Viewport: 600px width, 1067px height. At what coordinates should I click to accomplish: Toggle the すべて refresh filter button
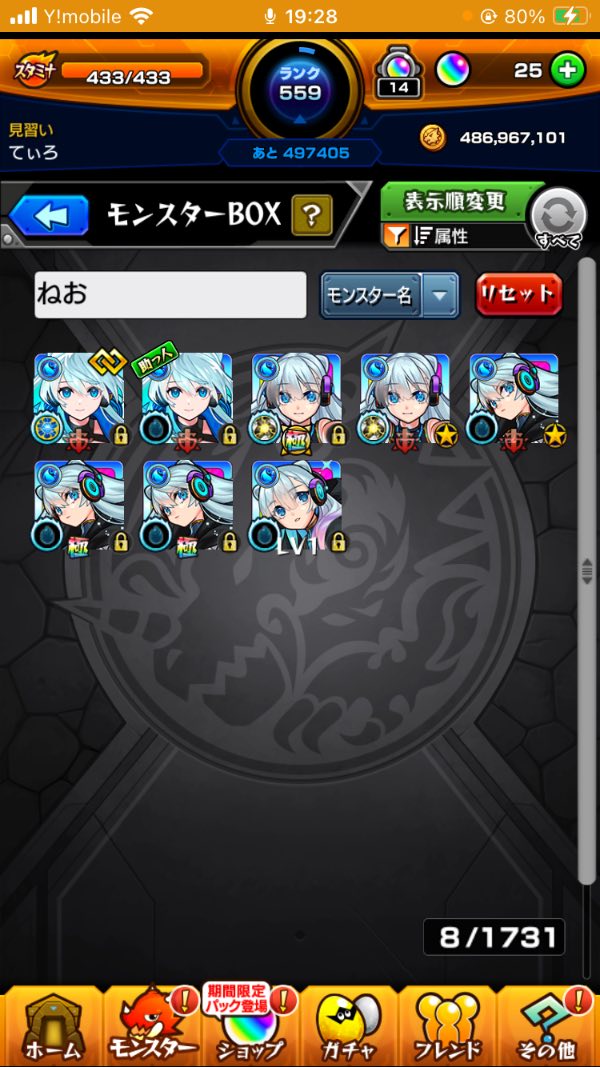click(x=557, y=217)
